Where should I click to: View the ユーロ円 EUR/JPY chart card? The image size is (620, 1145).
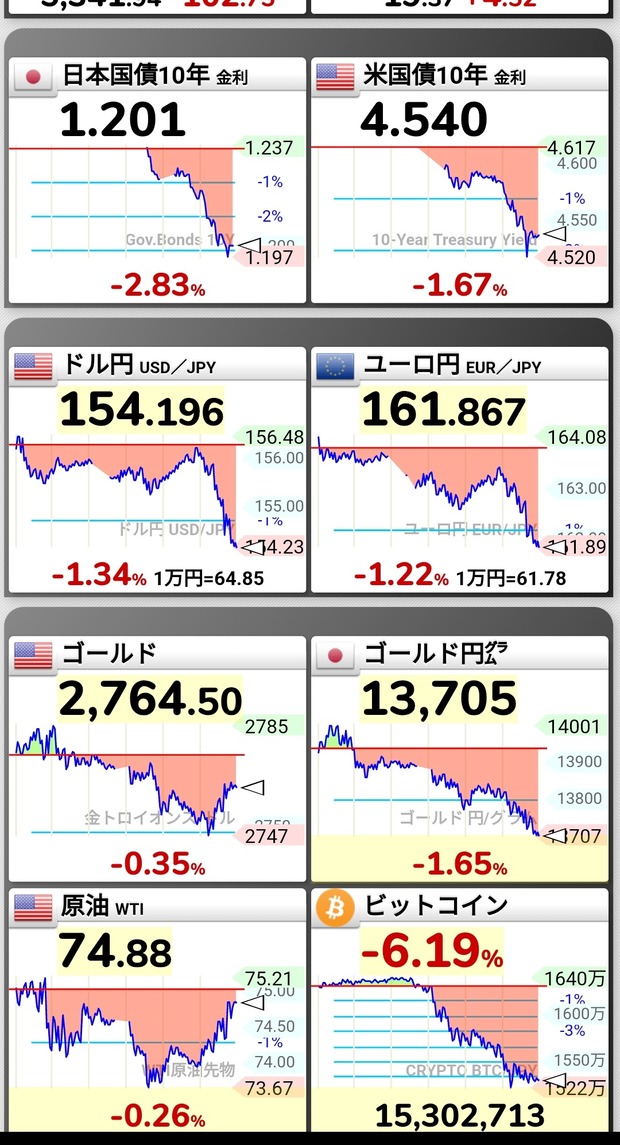459,470
